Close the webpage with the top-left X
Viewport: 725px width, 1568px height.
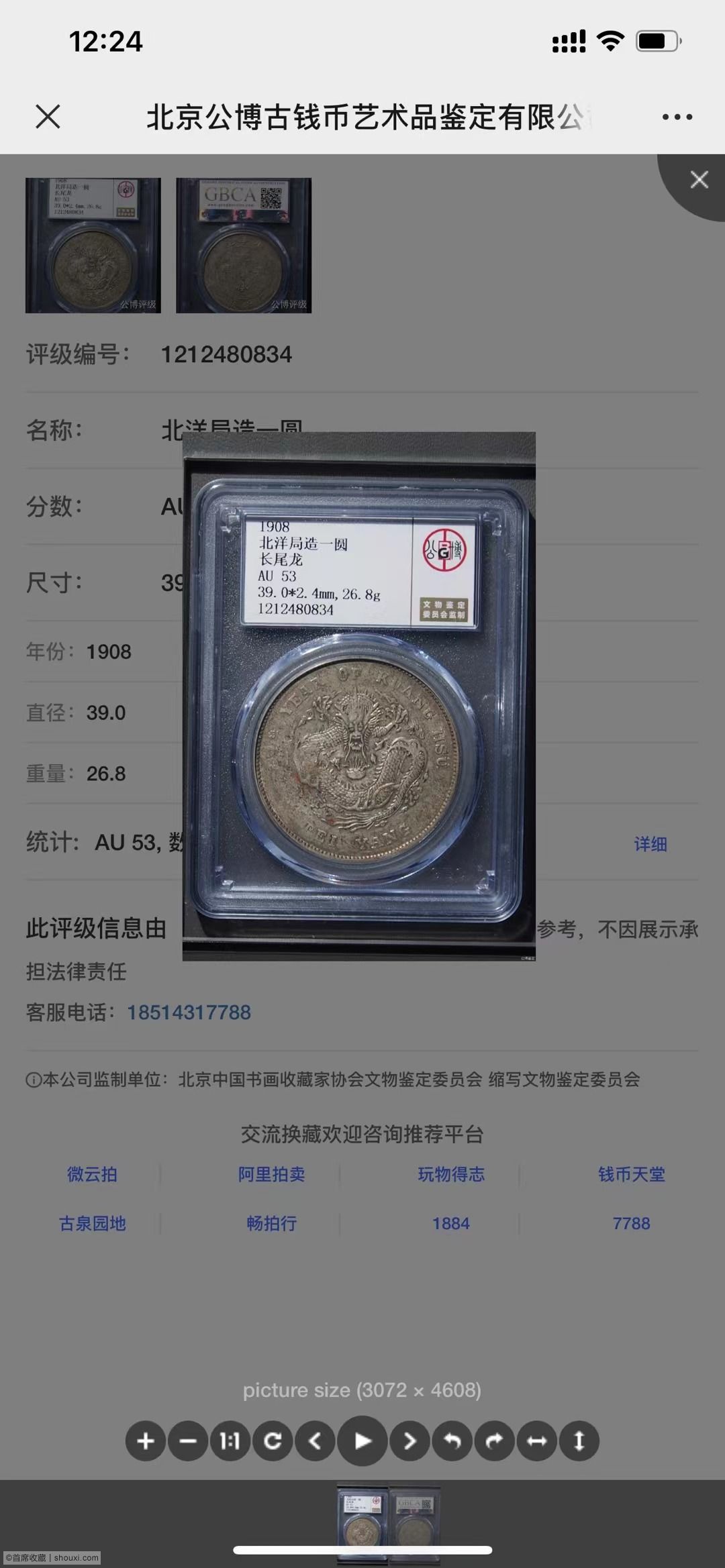[48, 117]
